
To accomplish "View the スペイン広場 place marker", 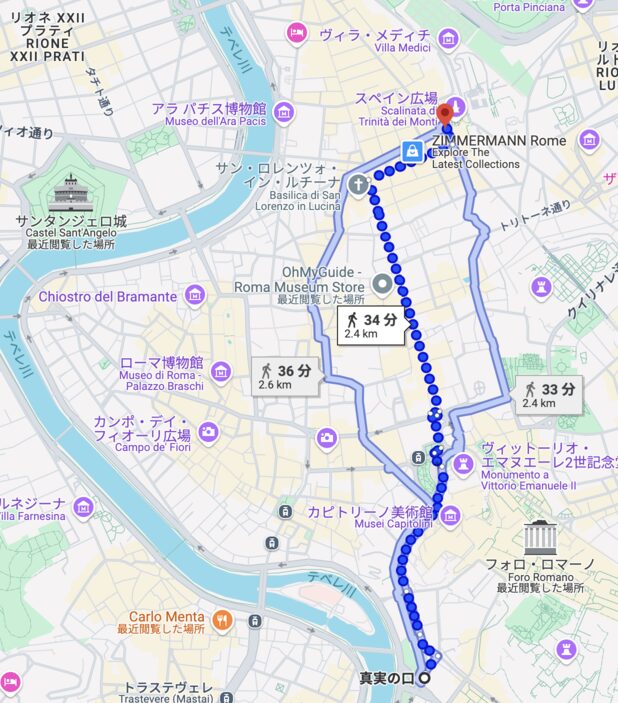I will (x=455, y=103).
